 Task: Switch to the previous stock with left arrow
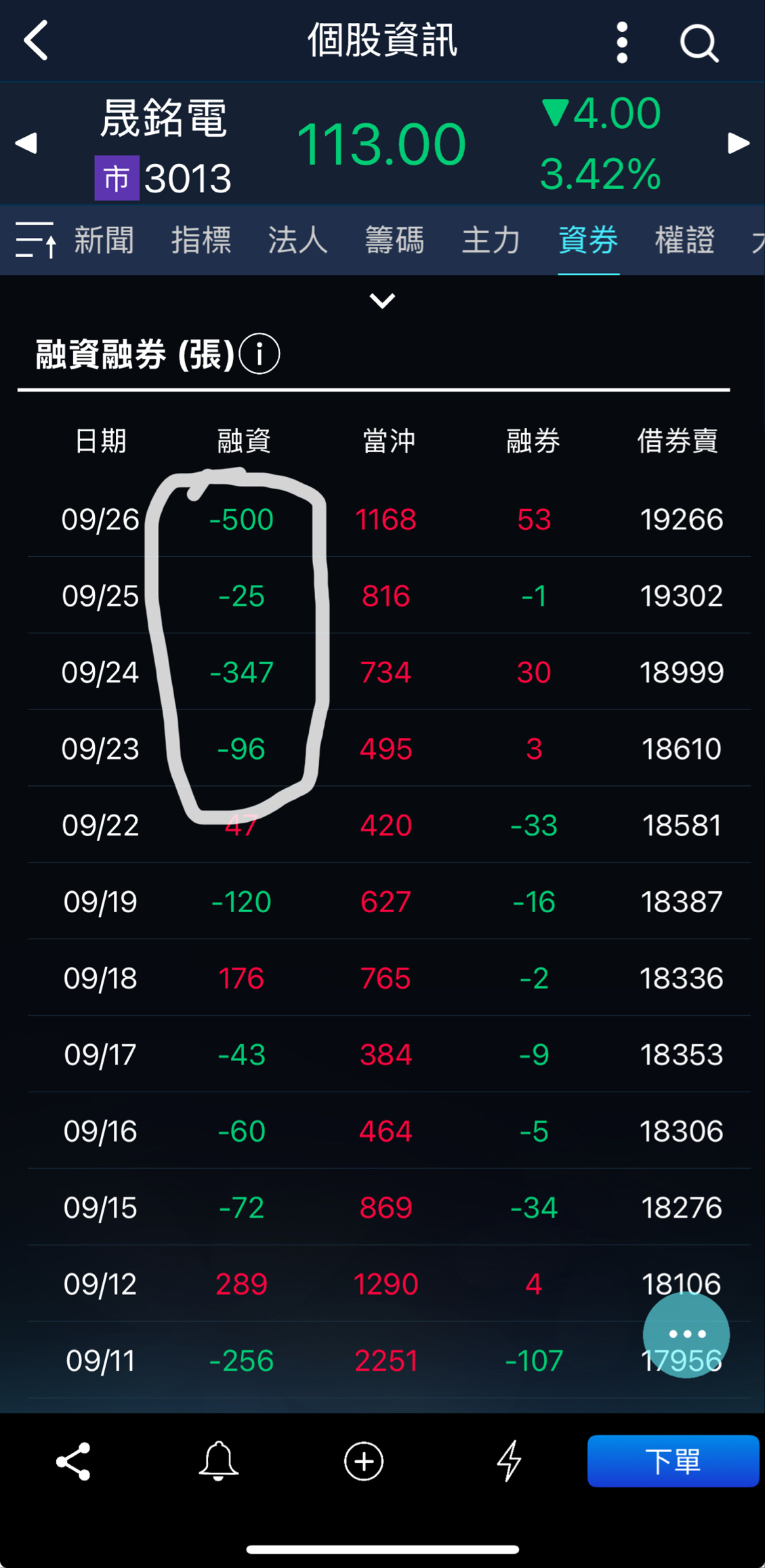tap(26, 143)
